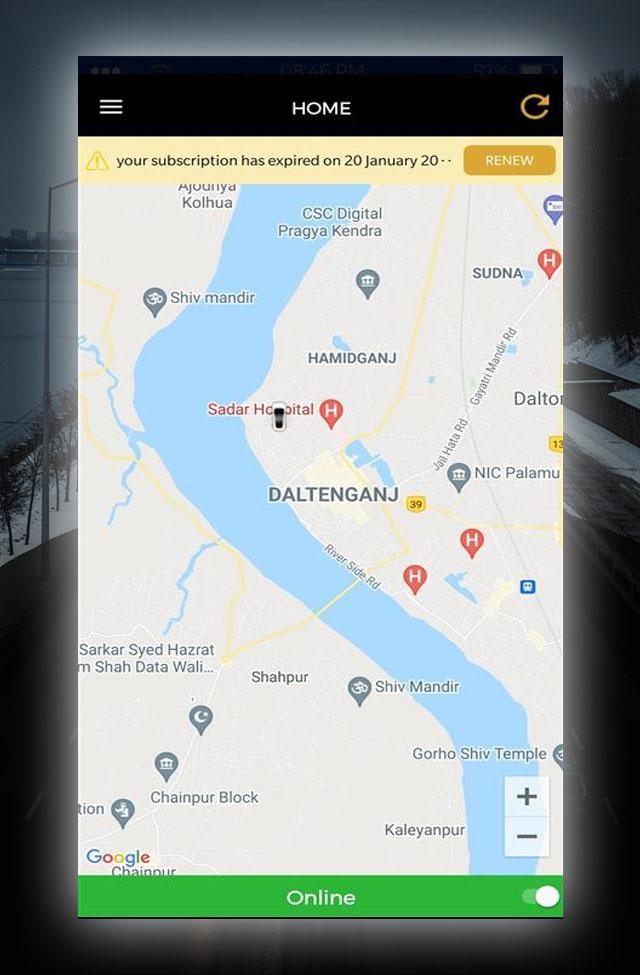
Task: Zoom in on the map
Action: point(526,797)
